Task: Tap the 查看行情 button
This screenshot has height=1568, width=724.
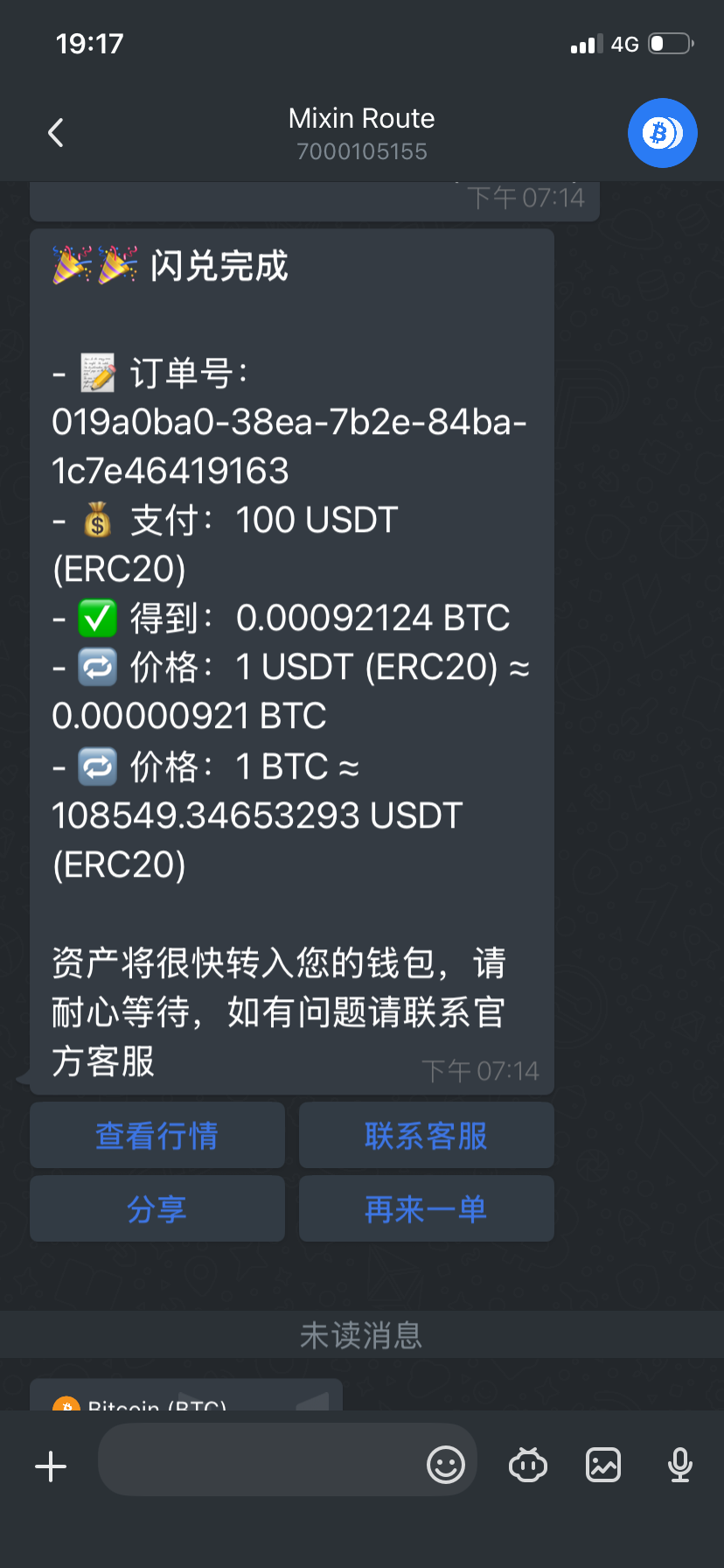Action: (157, 1136)
